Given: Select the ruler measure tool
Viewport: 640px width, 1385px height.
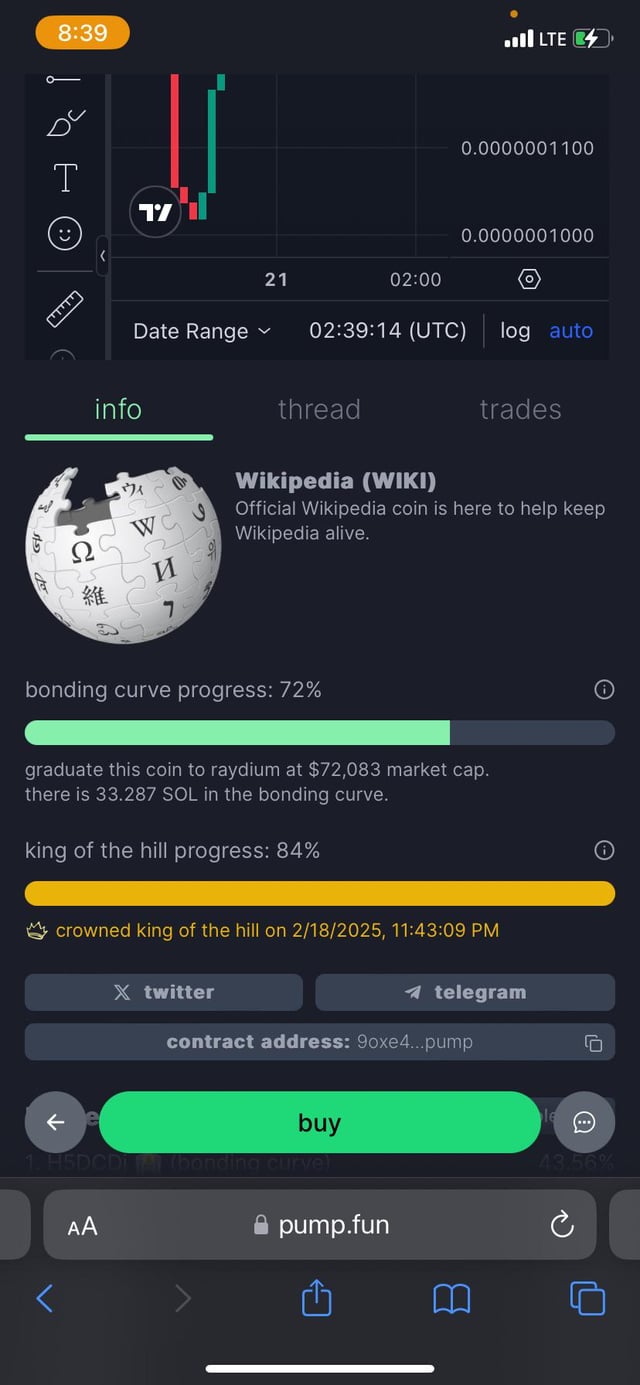Looking at the screenshot, I should click(65, 309).
